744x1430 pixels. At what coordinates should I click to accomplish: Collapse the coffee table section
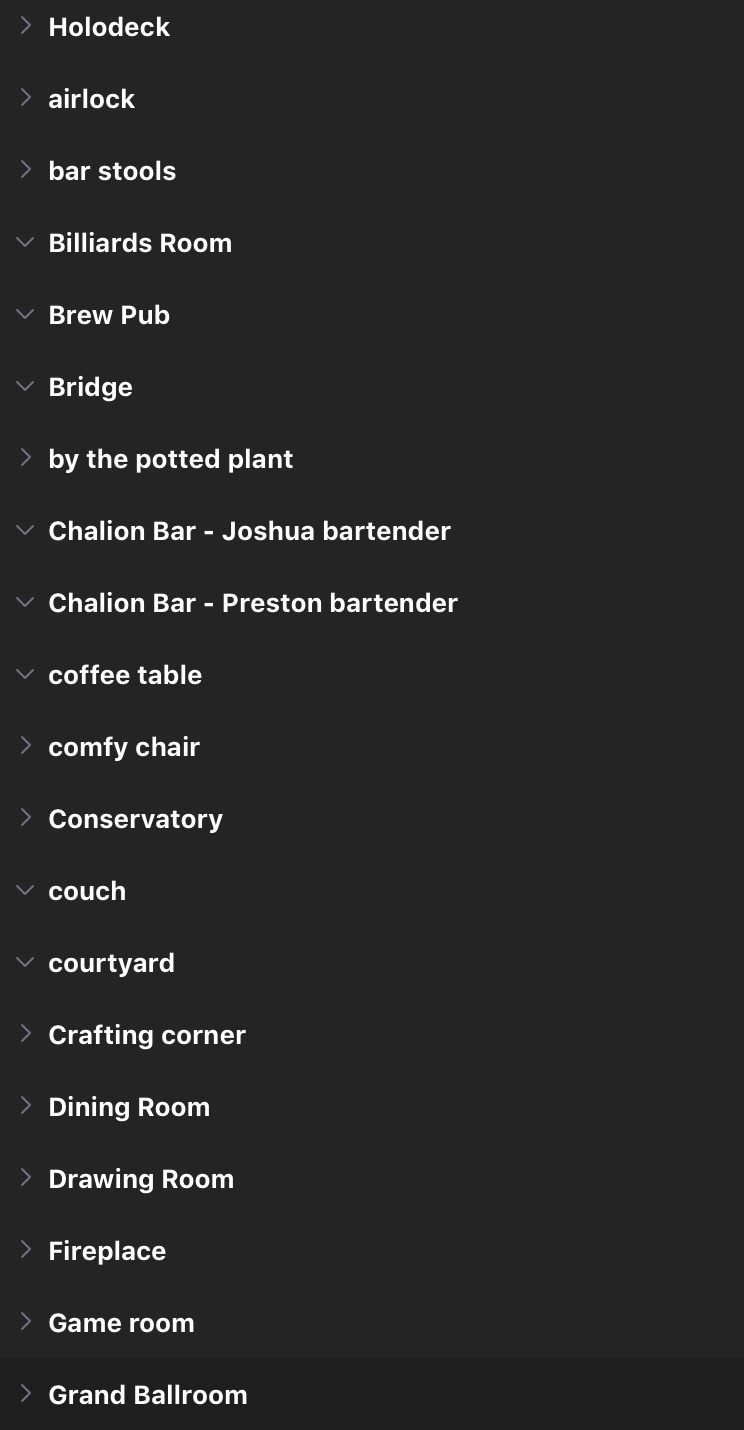(26, 674)
